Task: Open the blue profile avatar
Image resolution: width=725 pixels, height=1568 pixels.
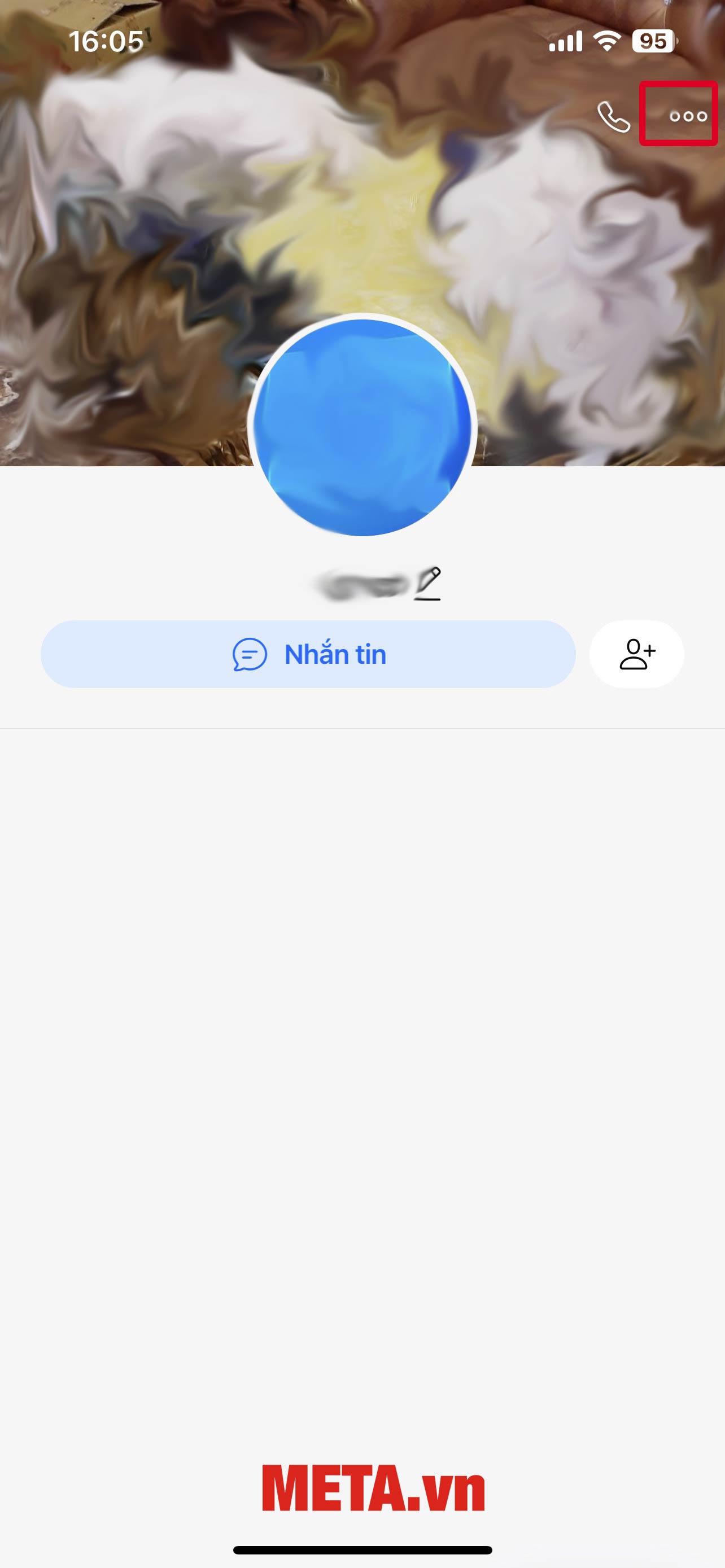Action: point(362,426)
